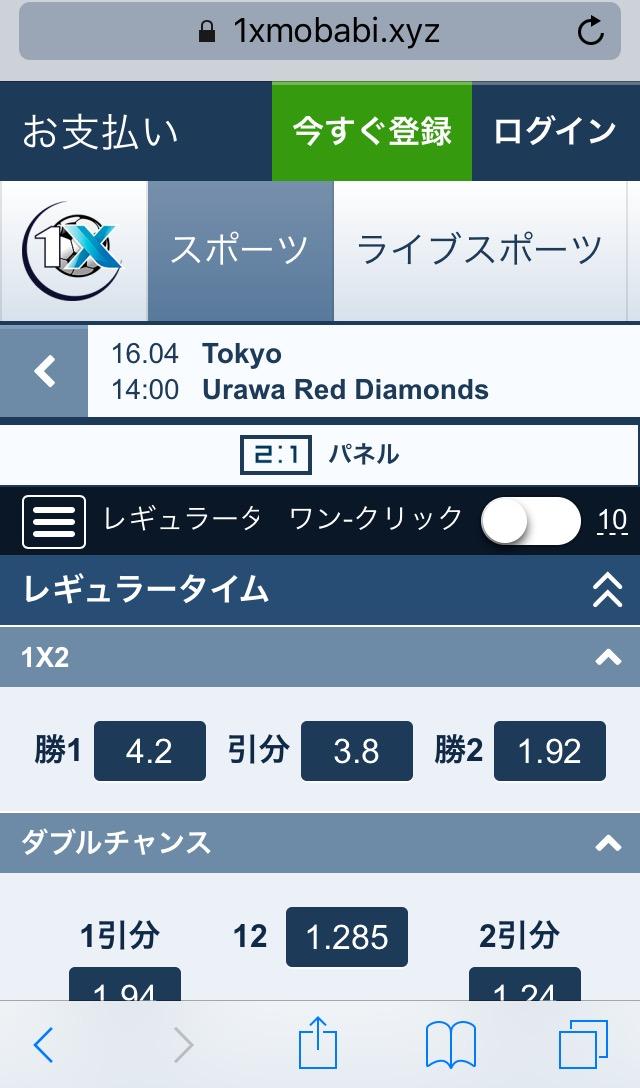Open the hamburger menu beside レギュラータ
Screen dimensions: 640x1088
tap(54, 521)
